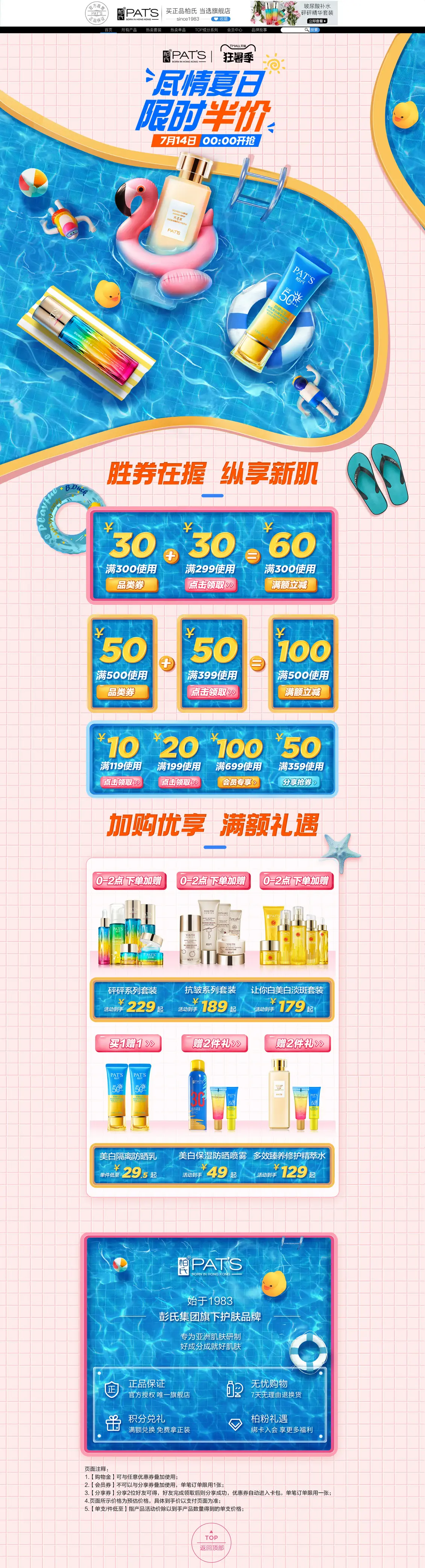Go to the 热卖套装 section
The height and width of the screenshot is (1568, 425).
point(153,30)
